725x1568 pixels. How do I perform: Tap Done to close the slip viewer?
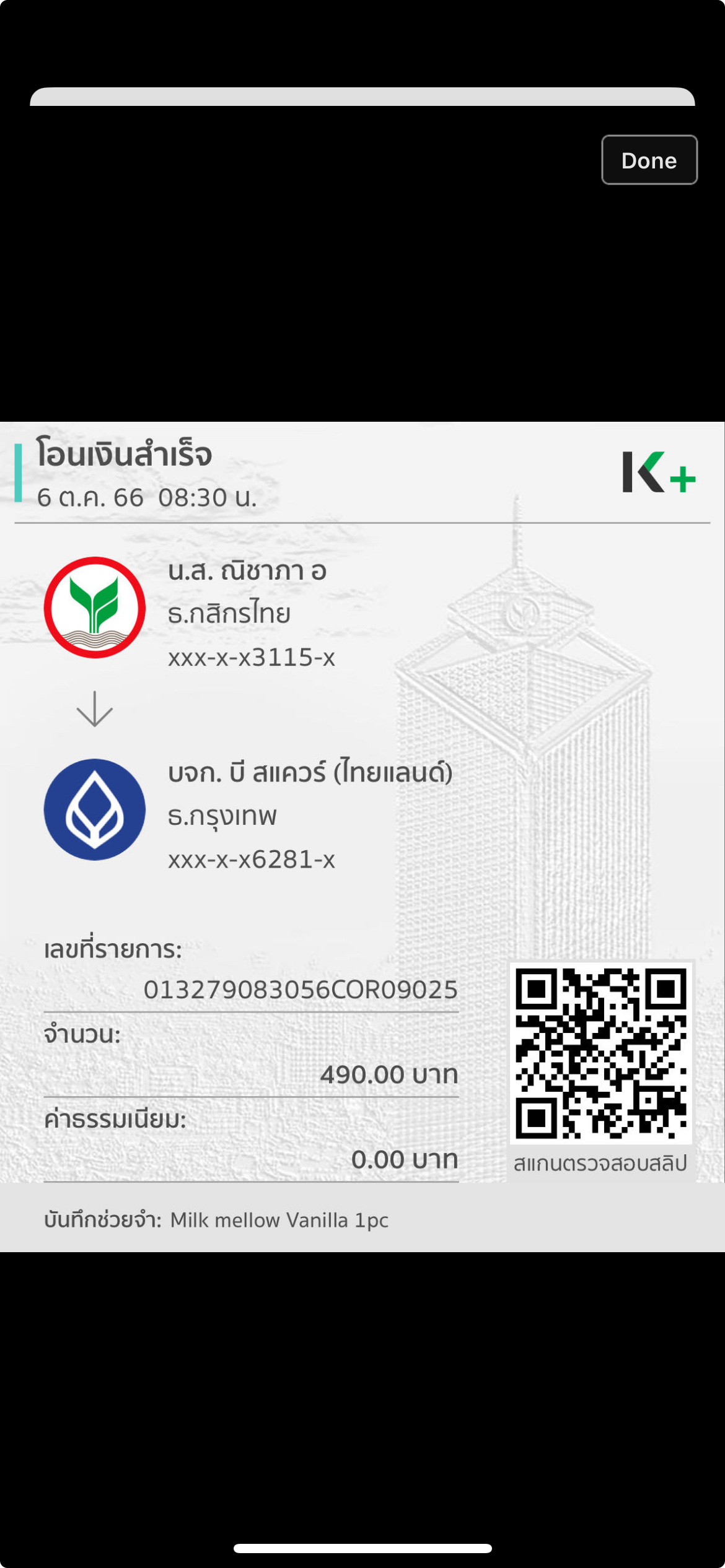click(x=649, y=160)
